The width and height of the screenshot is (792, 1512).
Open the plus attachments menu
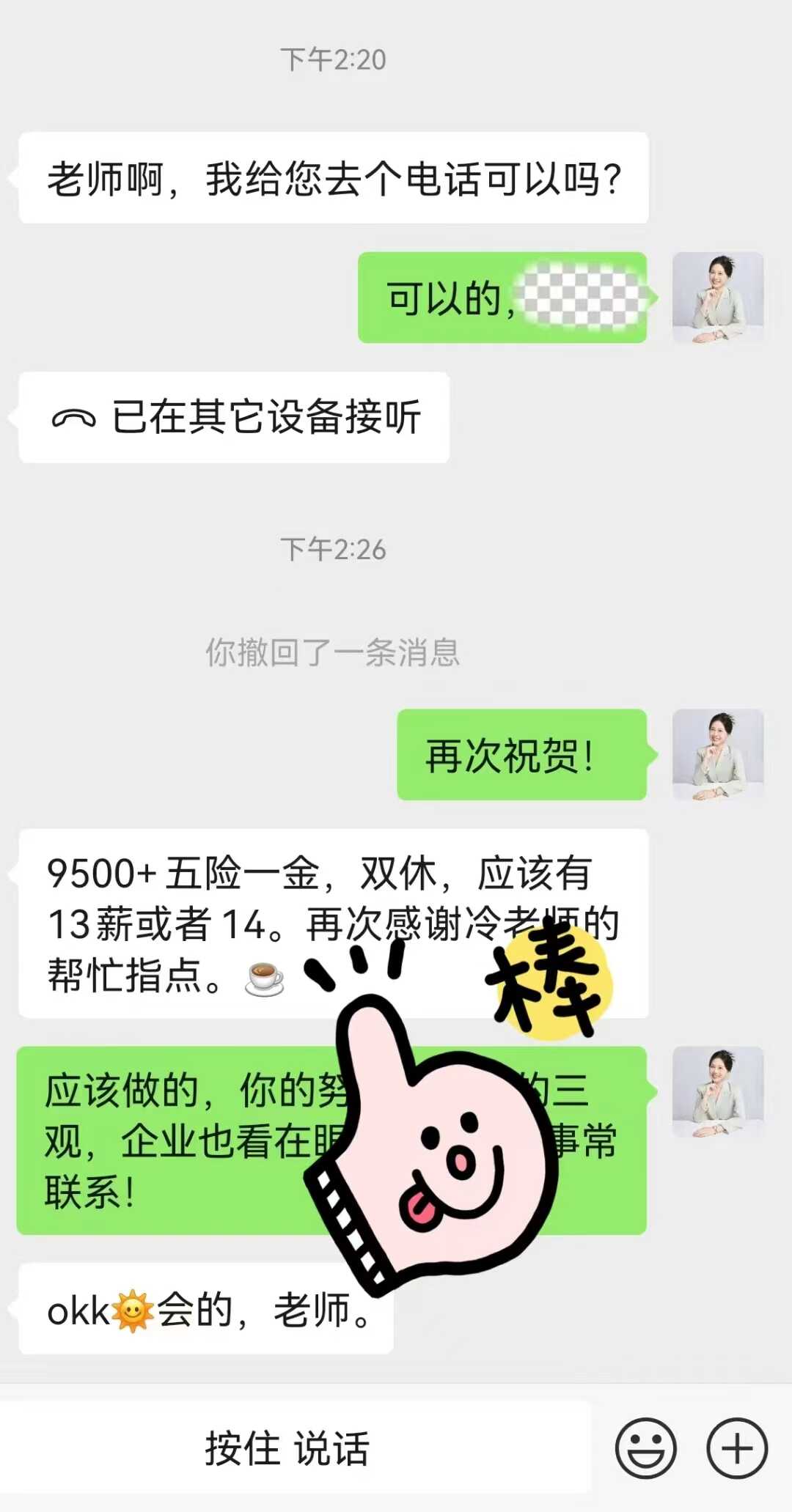pos(736,1448)
